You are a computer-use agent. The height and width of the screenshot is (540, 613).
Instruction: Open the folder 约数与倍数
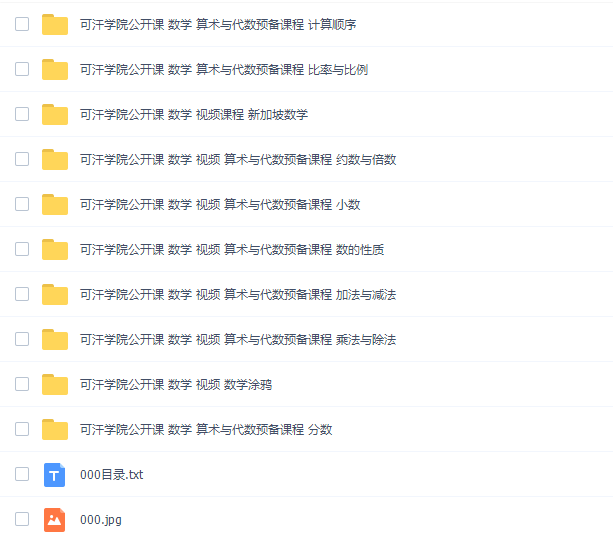[238, 159]
